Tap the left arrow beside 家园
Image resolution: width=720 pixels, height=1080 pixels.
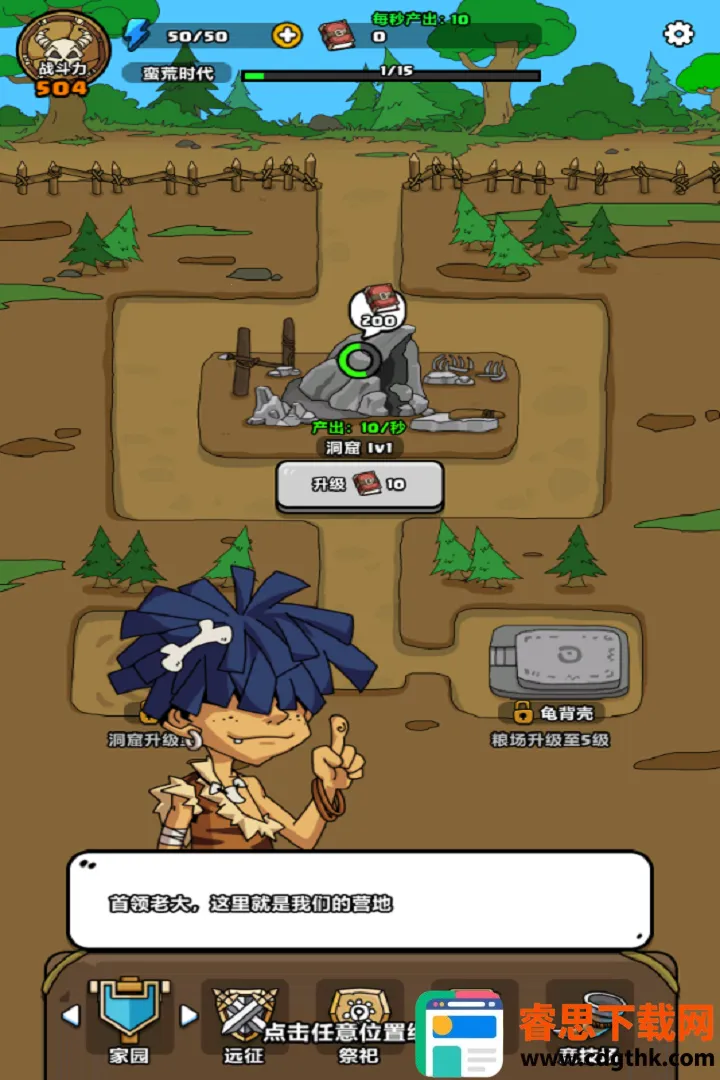(x=70, y=1016)
